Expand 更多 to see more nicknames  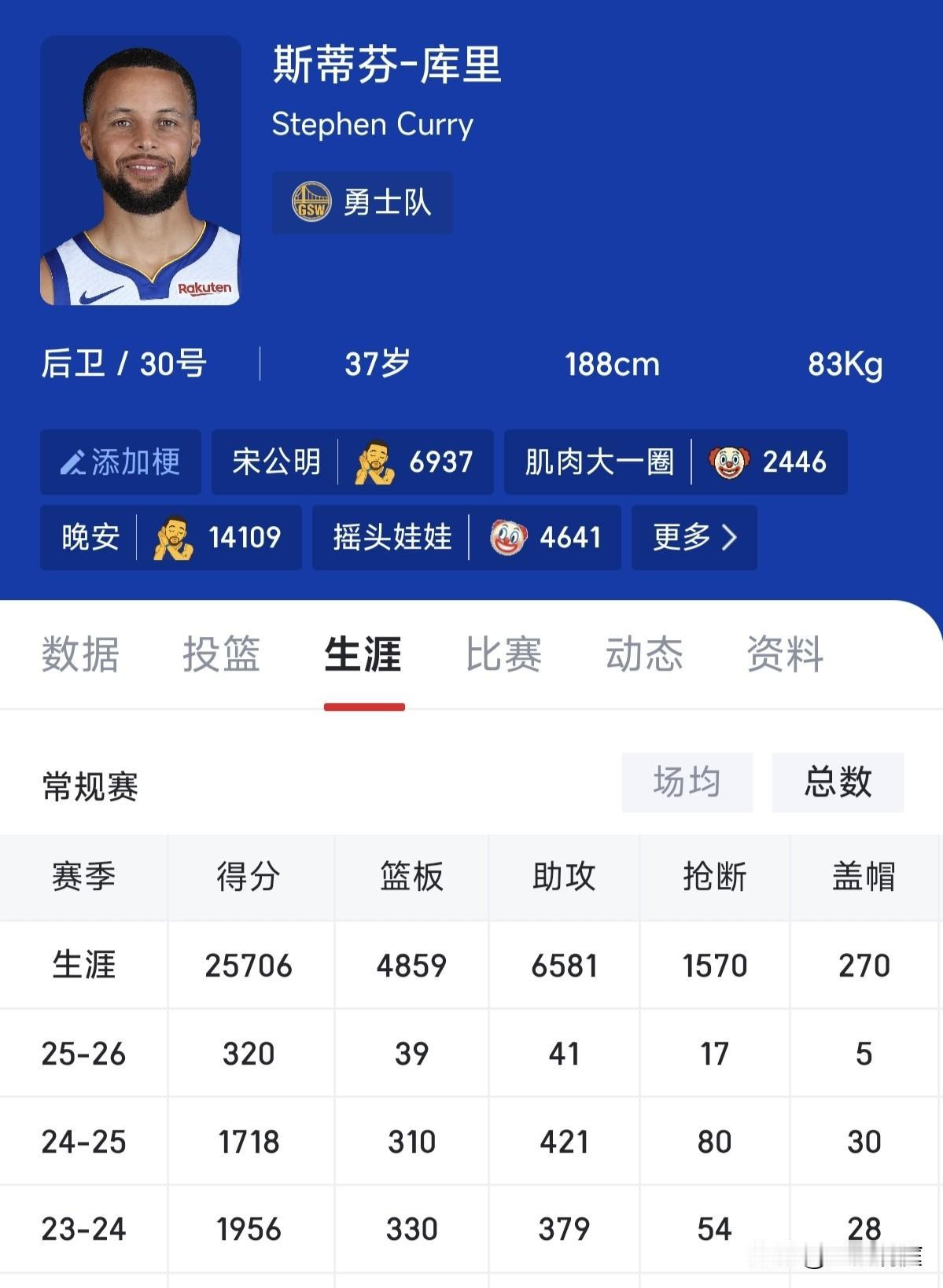694,538
